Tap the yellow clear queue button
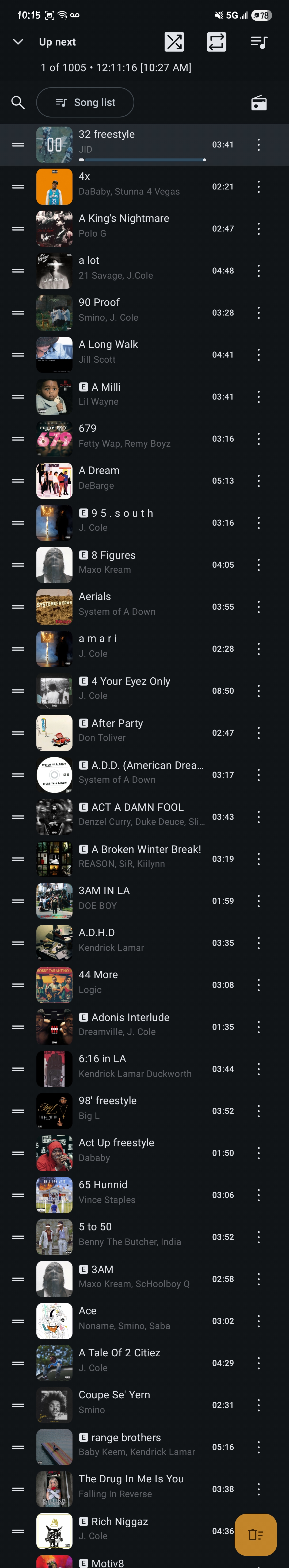This screenshot has height=1568, width=289. [x=256, y=1535]
